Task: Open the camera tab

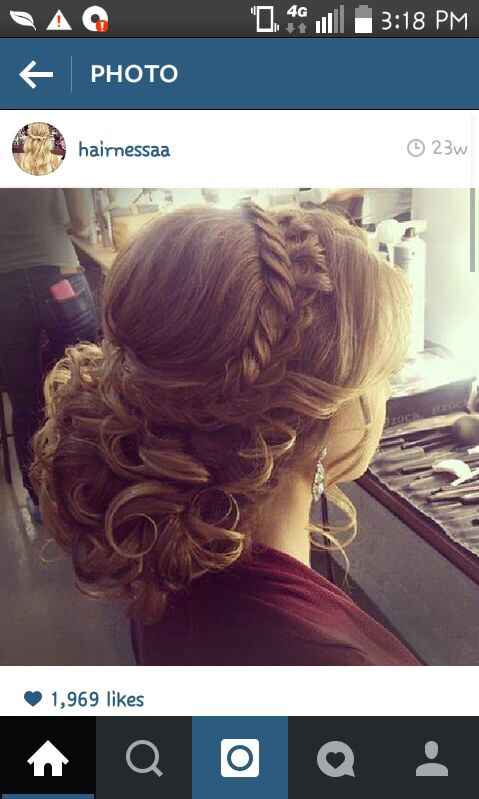Action: pyautogui.click(x=240, y=758)
